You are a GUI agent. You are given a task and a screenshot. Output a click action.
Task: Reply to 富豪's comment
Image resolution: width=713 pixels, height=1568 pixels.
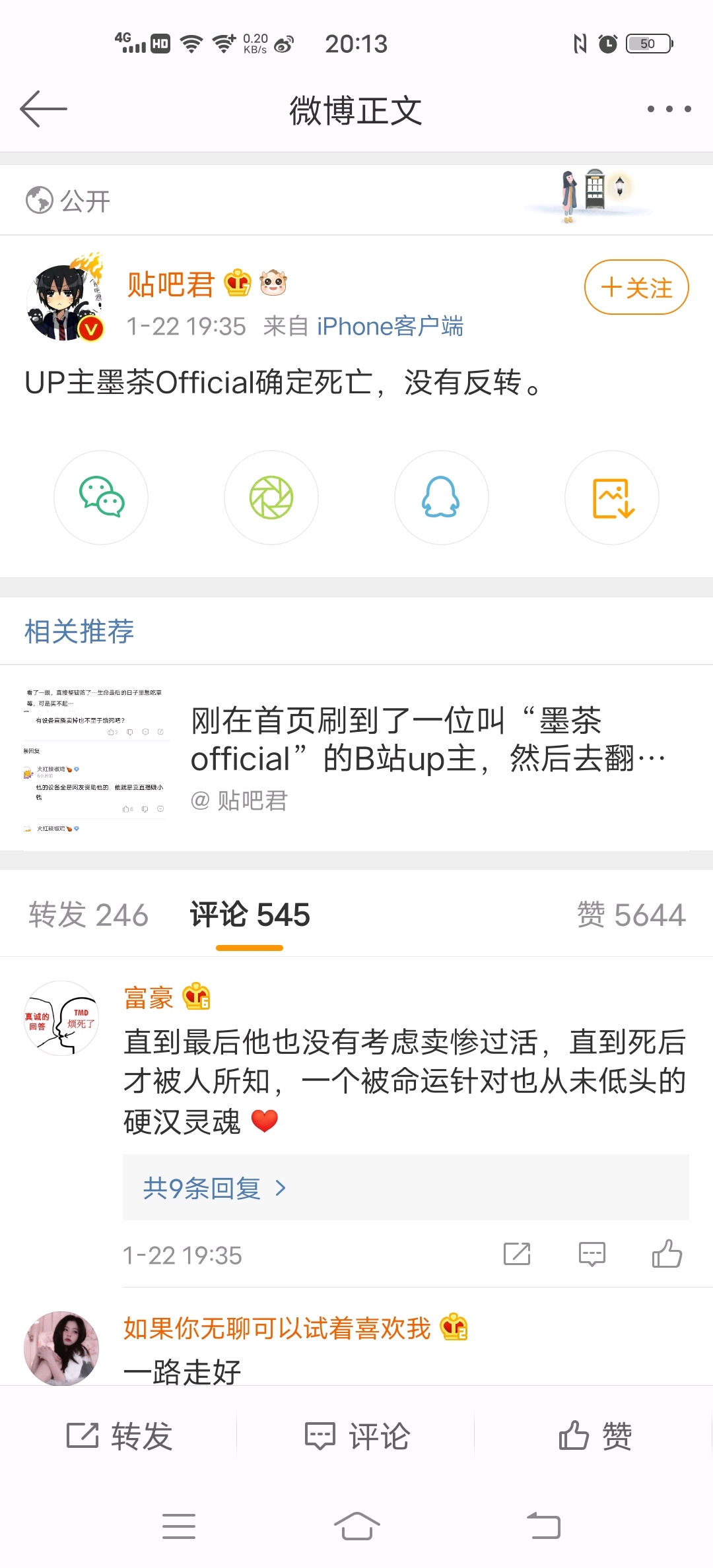click(x=592, y=1254)
